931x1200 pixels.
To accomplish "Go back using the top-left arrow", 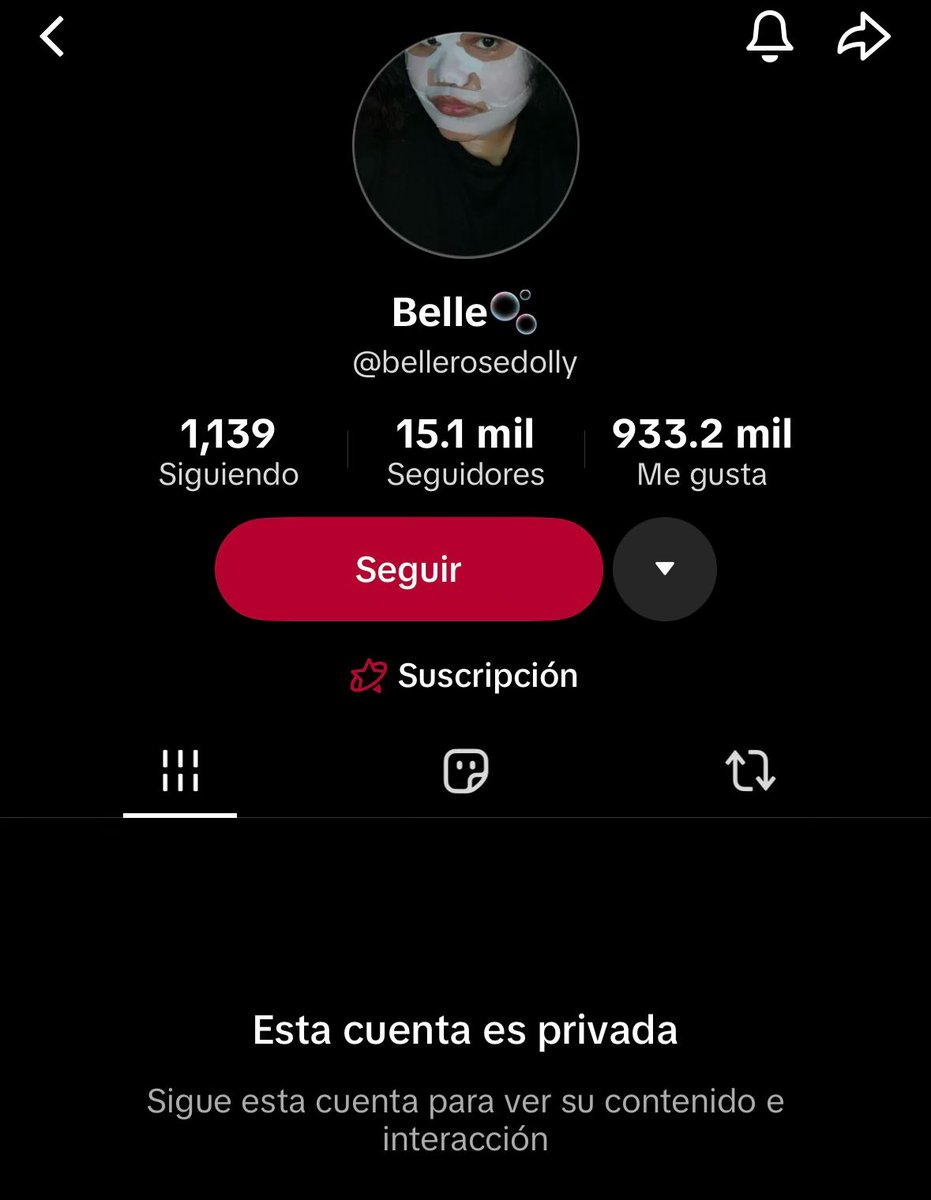I will [52, 38].
